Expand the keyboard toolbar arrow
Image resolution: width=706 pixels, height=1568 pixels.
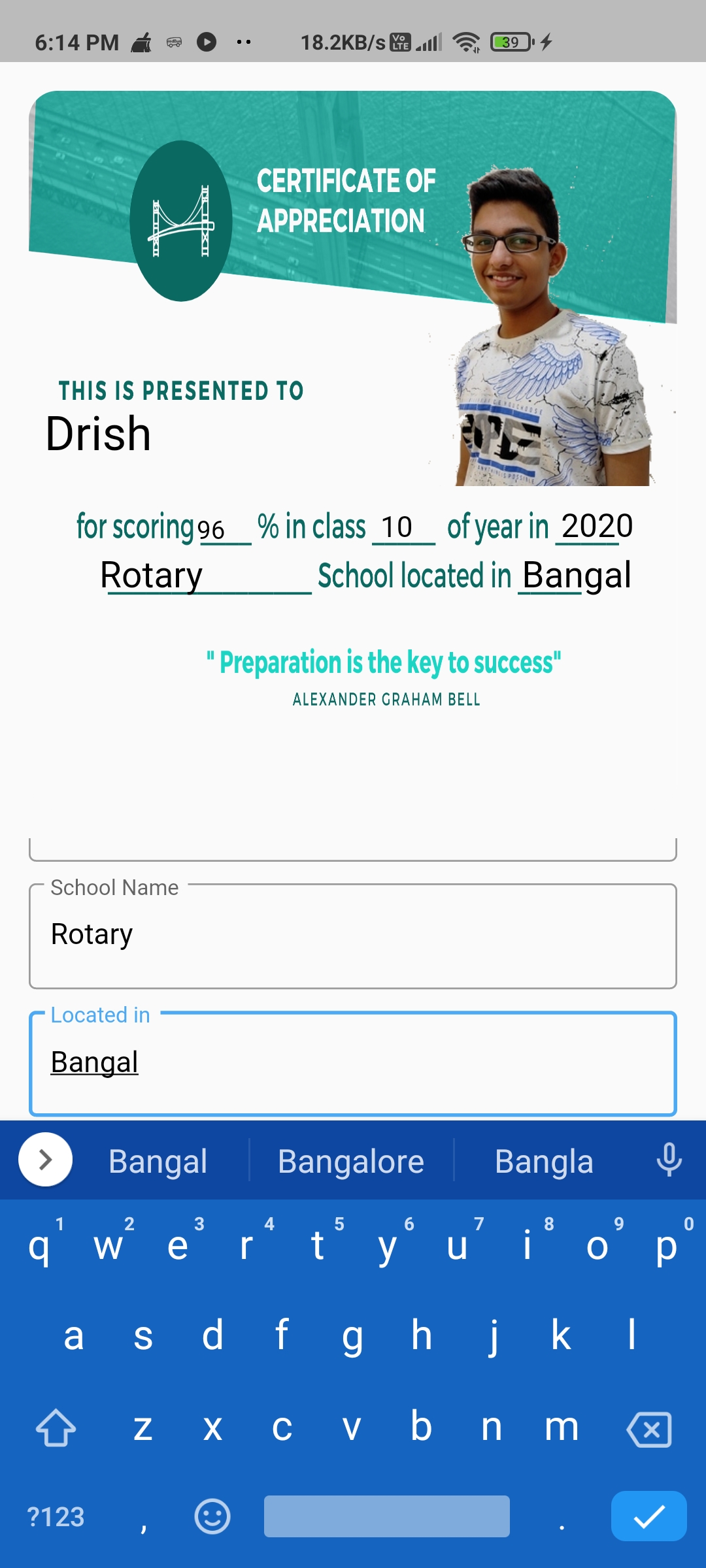tap(45, 1160)
